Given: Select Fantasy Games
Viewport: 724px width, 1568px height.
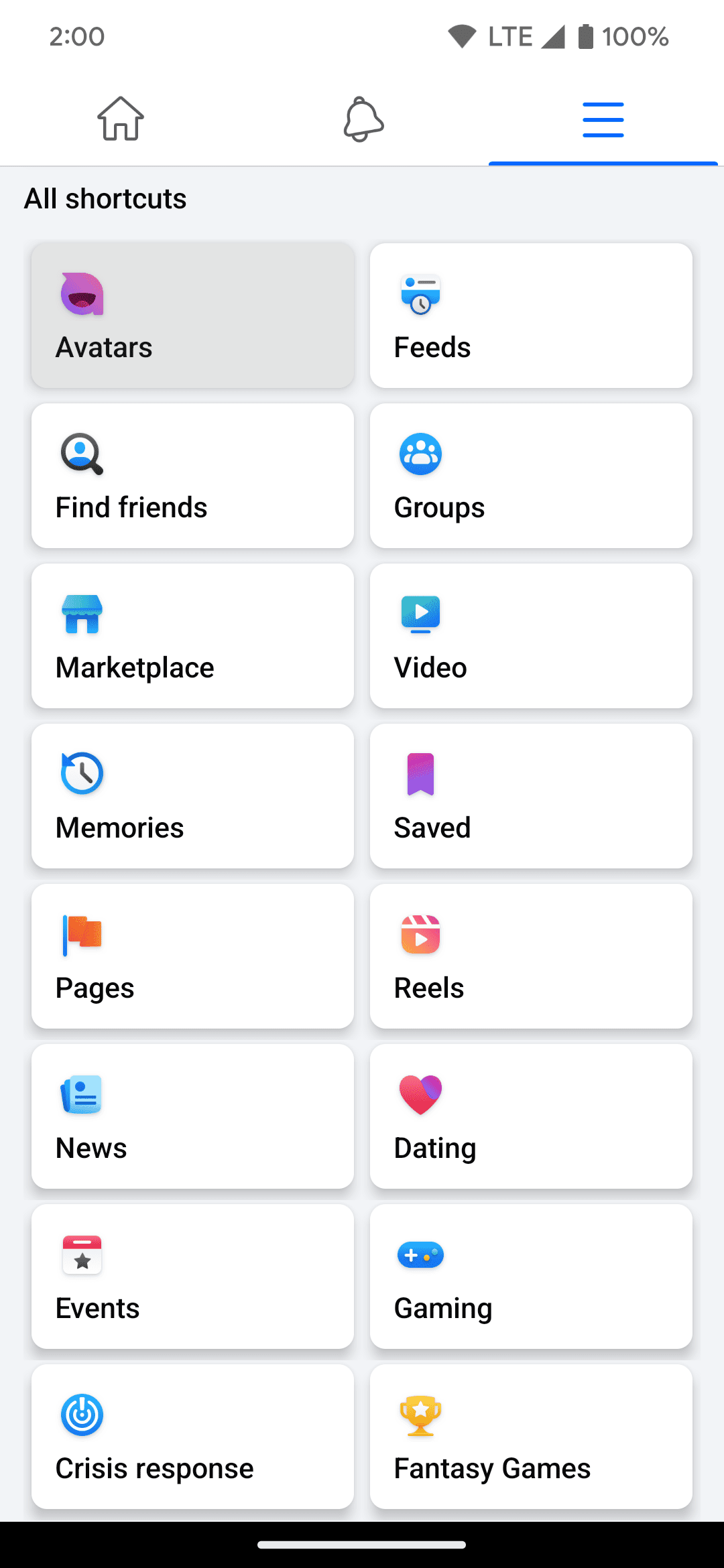Looking at the screenshot, I should pos(531,1436).
